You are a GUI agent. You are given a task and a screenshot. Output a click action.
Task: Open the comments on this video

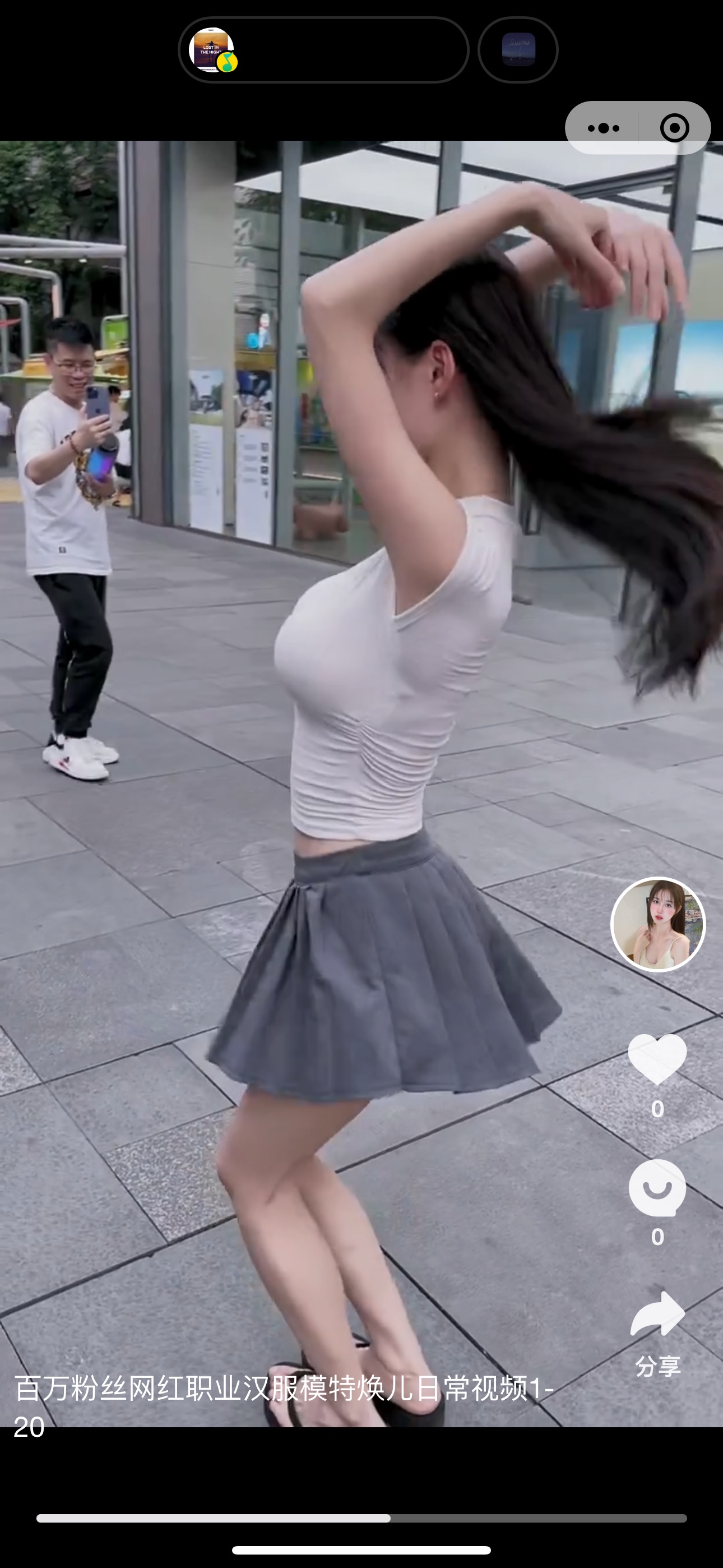pos(657,1189)
